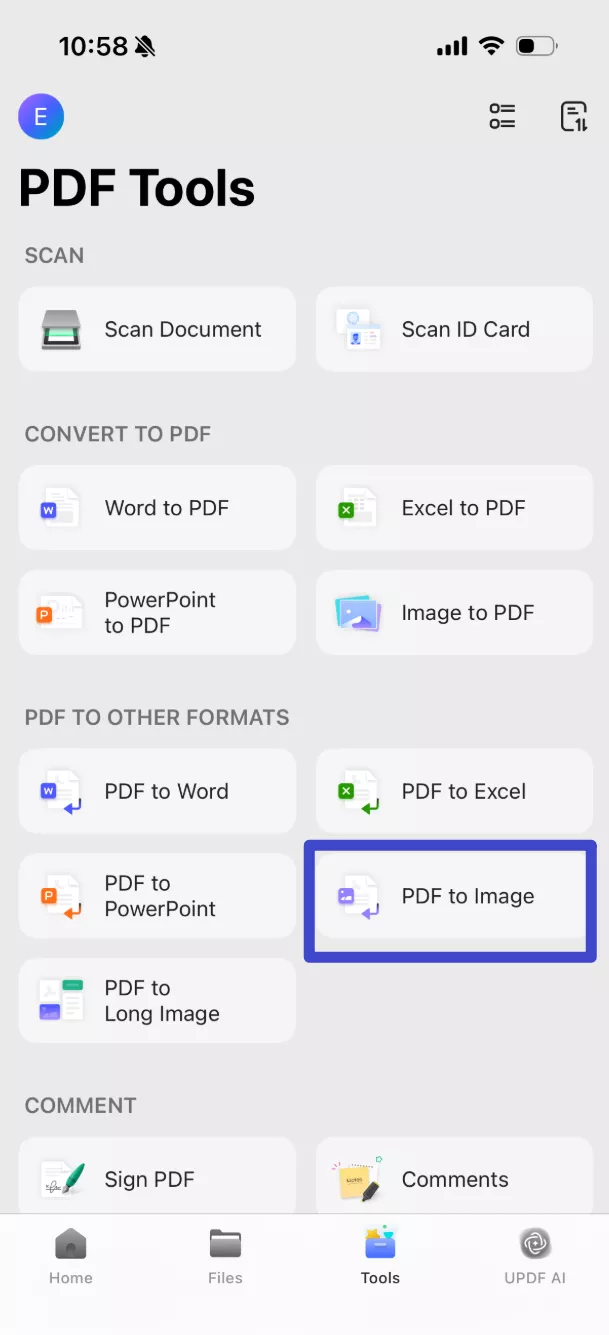
Task: Select the Tools tab
Action: click(380, 1258)
